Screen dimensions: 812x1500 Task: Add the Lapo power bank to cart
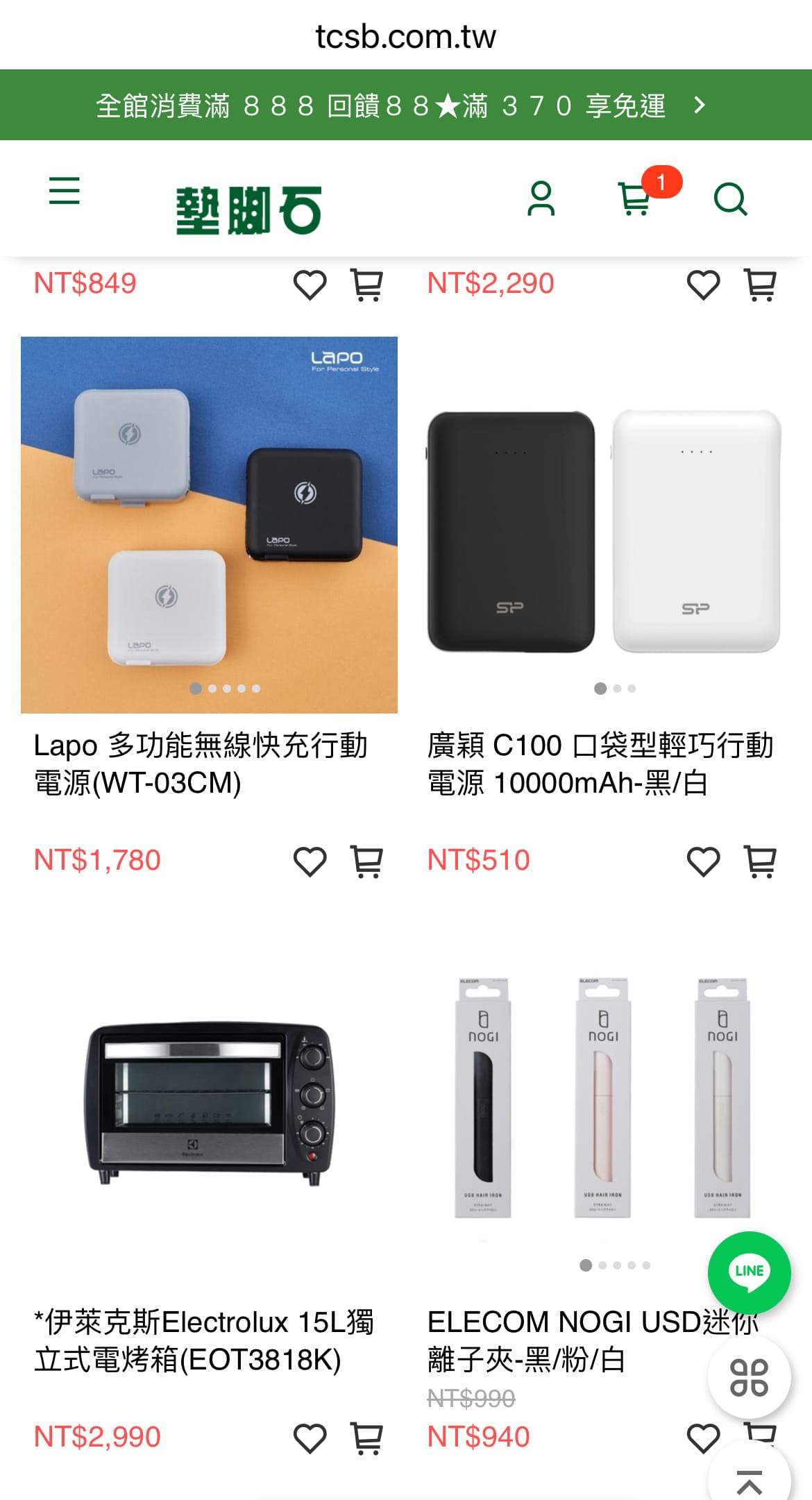(x=366, y=860)
